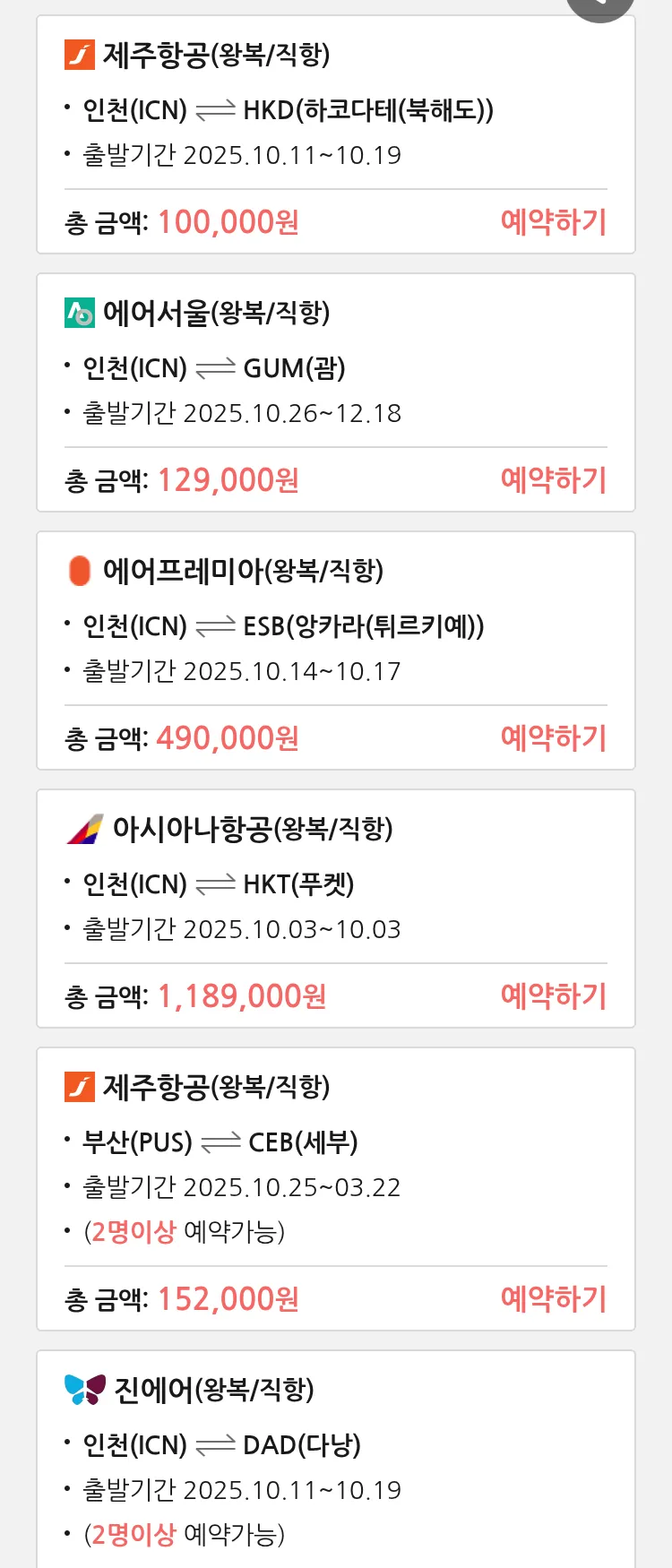Select the Air Premia logo on the Ankara deal
The width and height of the screenshot is (672, 1568).
tap(80, 571)
